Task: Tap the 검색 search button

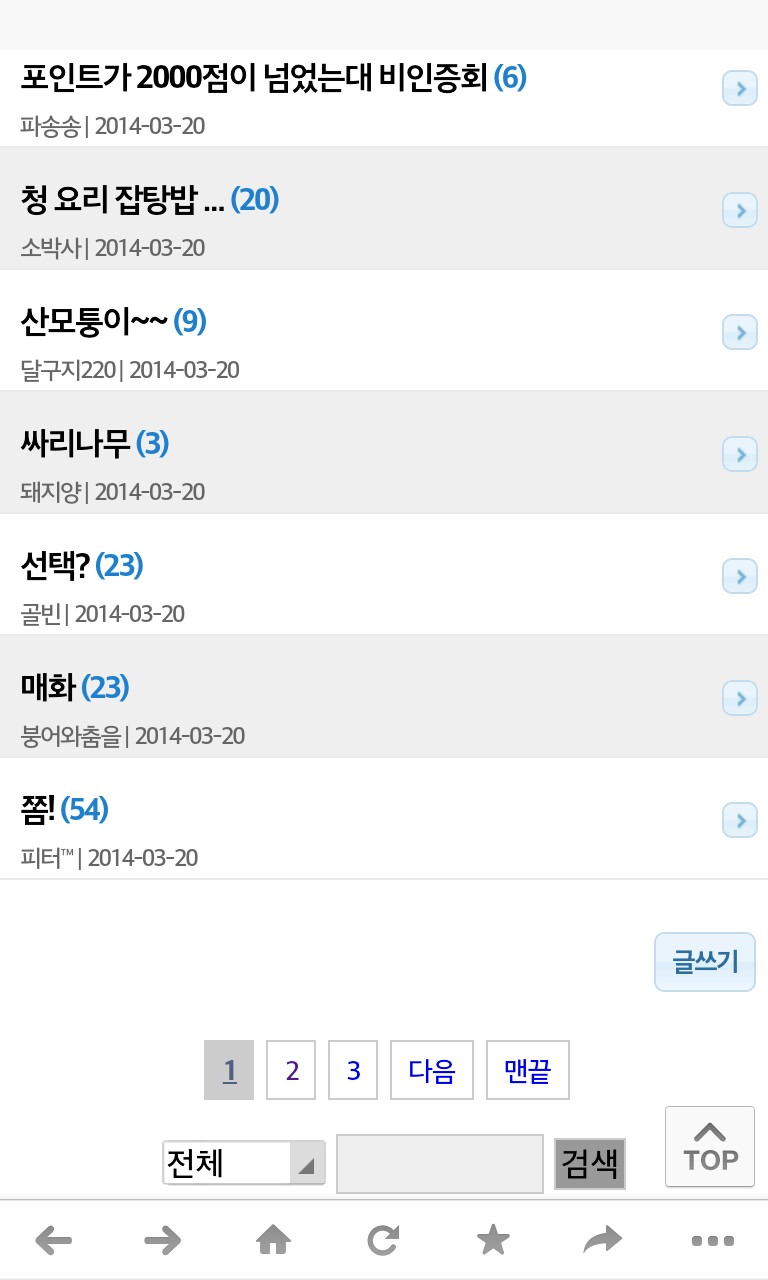Action: pyautogui.click(x=590, y=1164)
